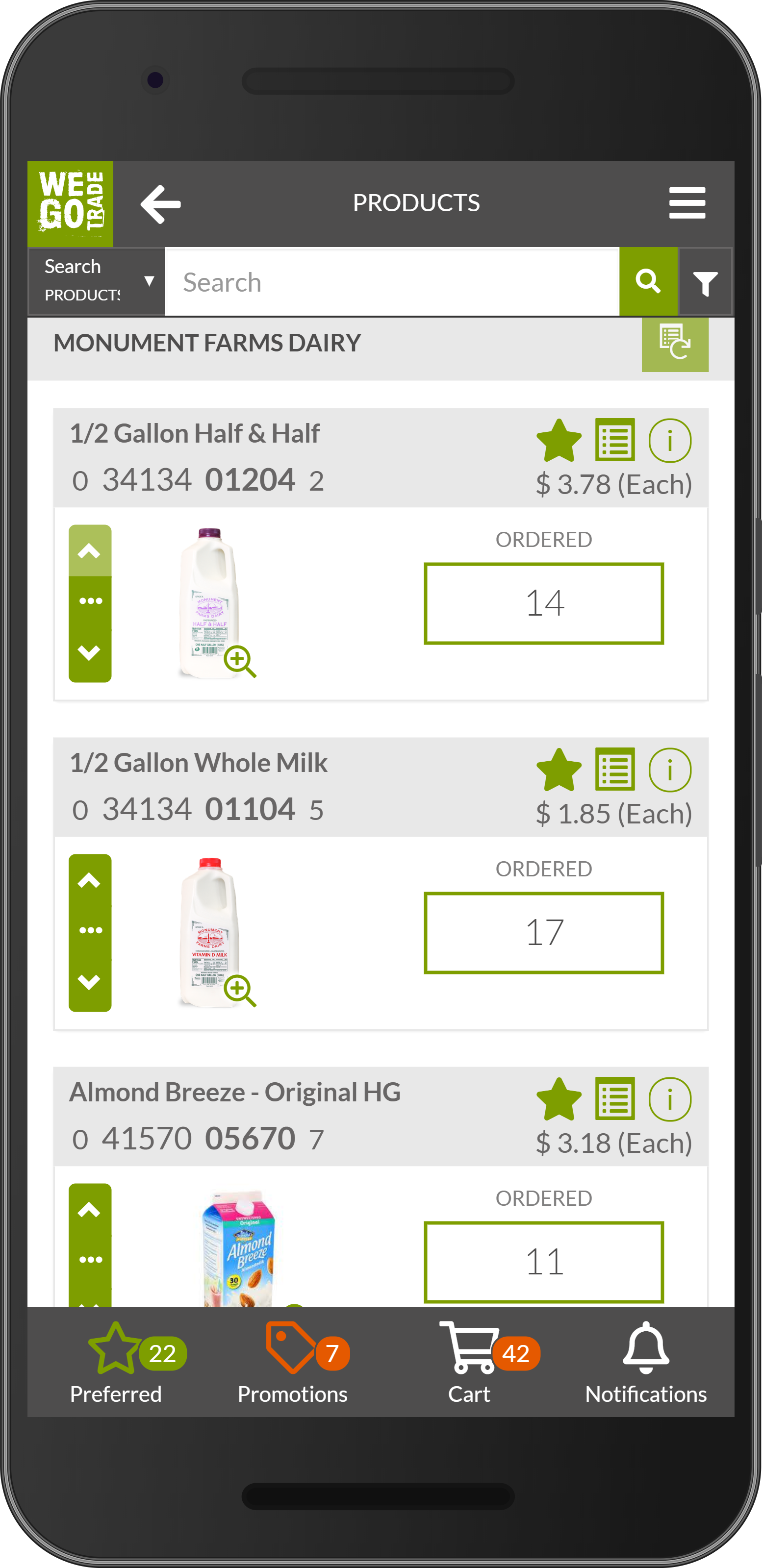Increase Half & Half quantity with up chevron
This screenshot has height=1568, width=762.
coord(90,551)
